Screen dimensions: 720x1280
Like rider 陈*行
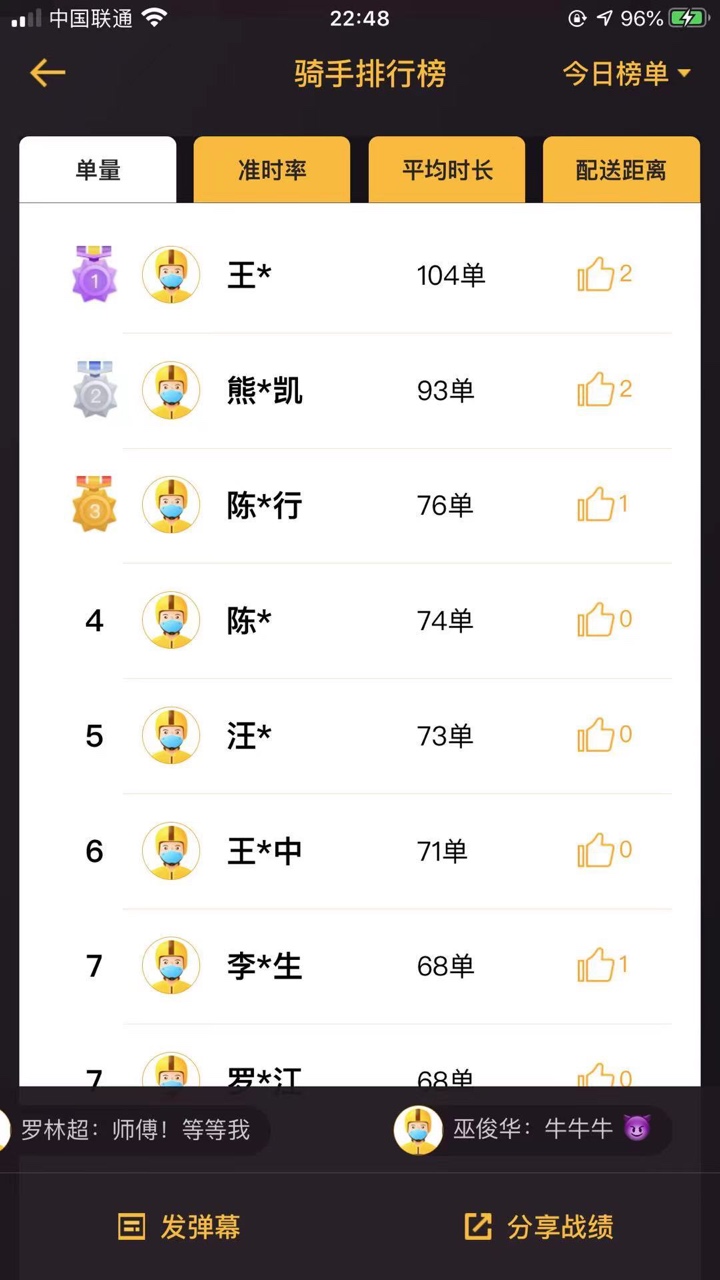tap(597, 505)
